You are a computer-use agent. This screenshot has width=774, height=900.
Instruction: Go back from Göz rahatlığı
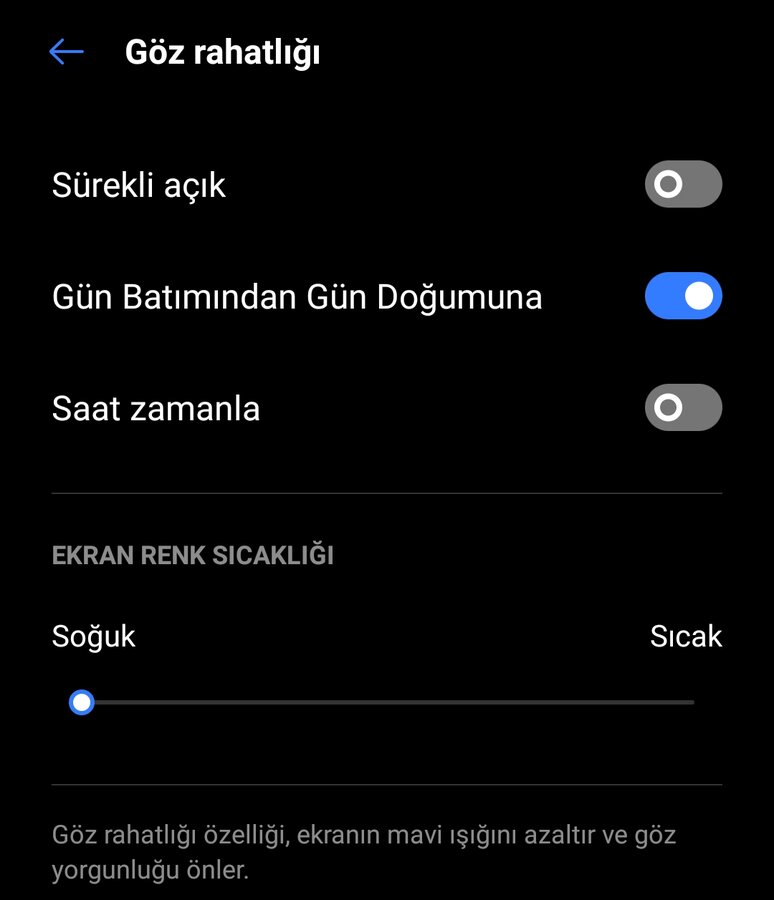pos(66,52)
